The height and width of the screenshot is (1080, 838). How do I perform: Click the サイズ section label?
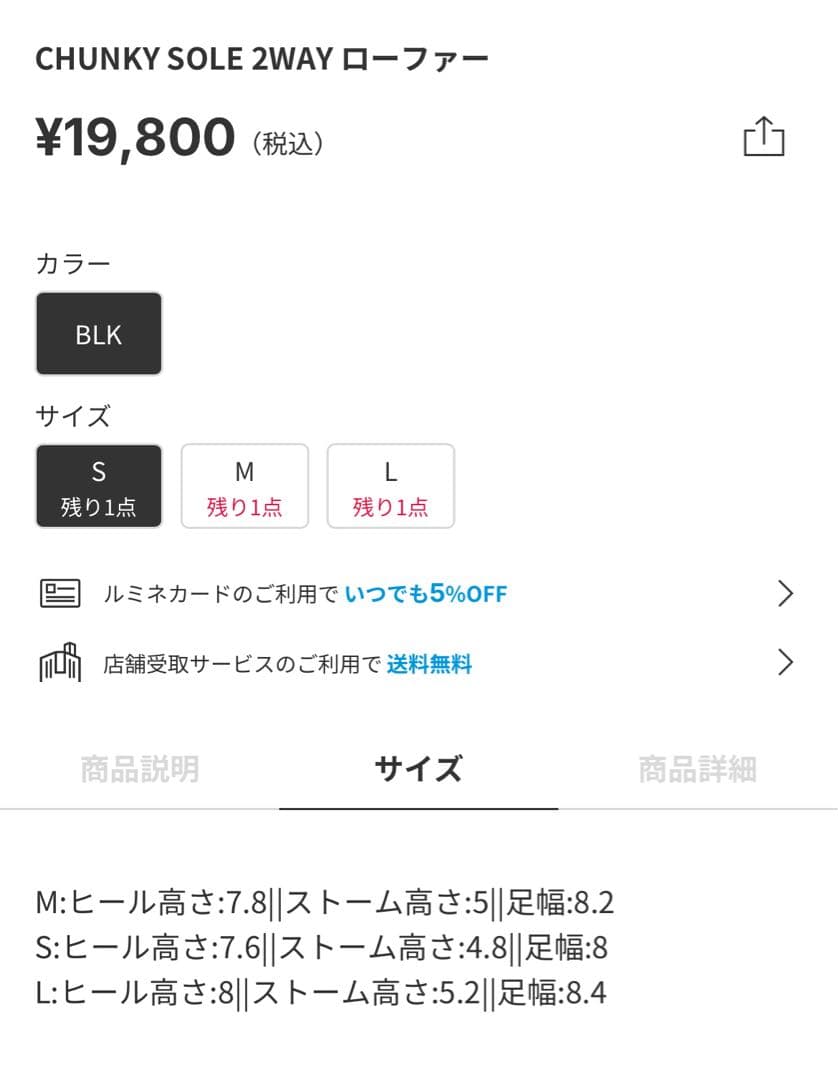coord(64,417)
